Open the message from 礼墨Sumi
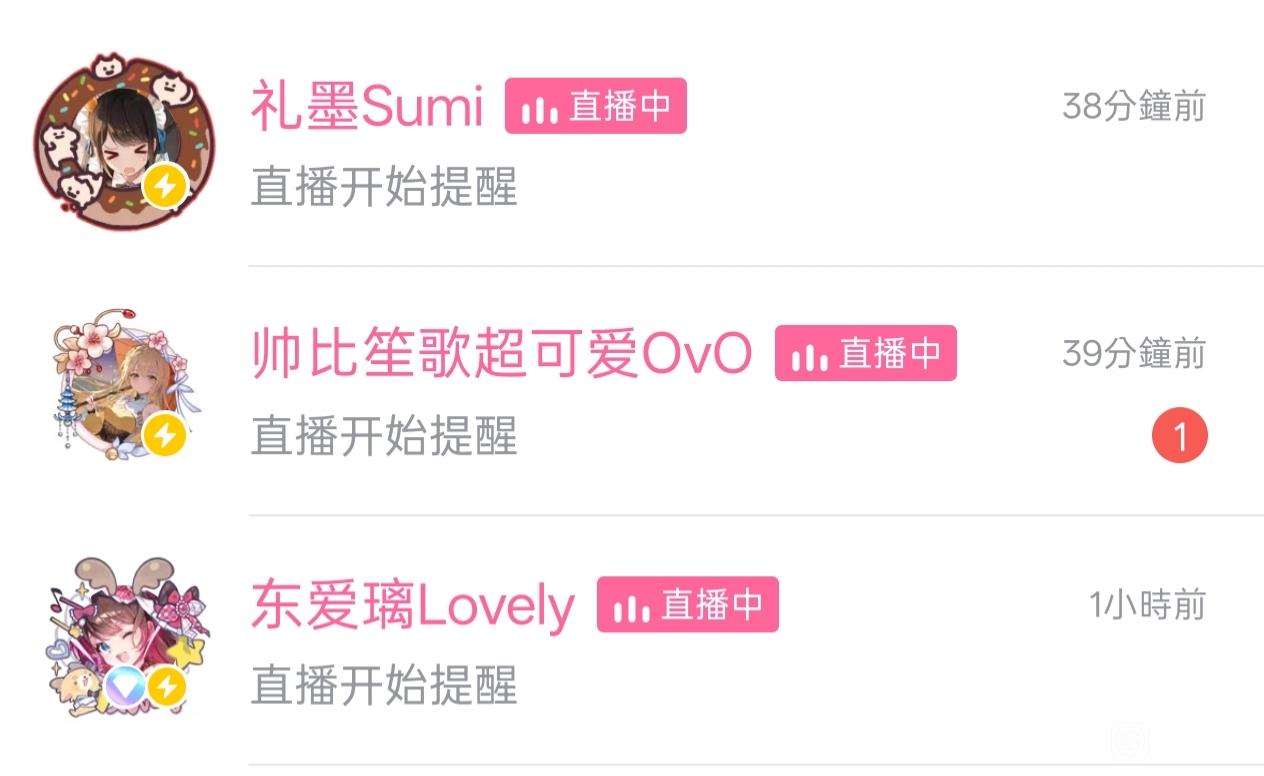 [x=632, y=143]
